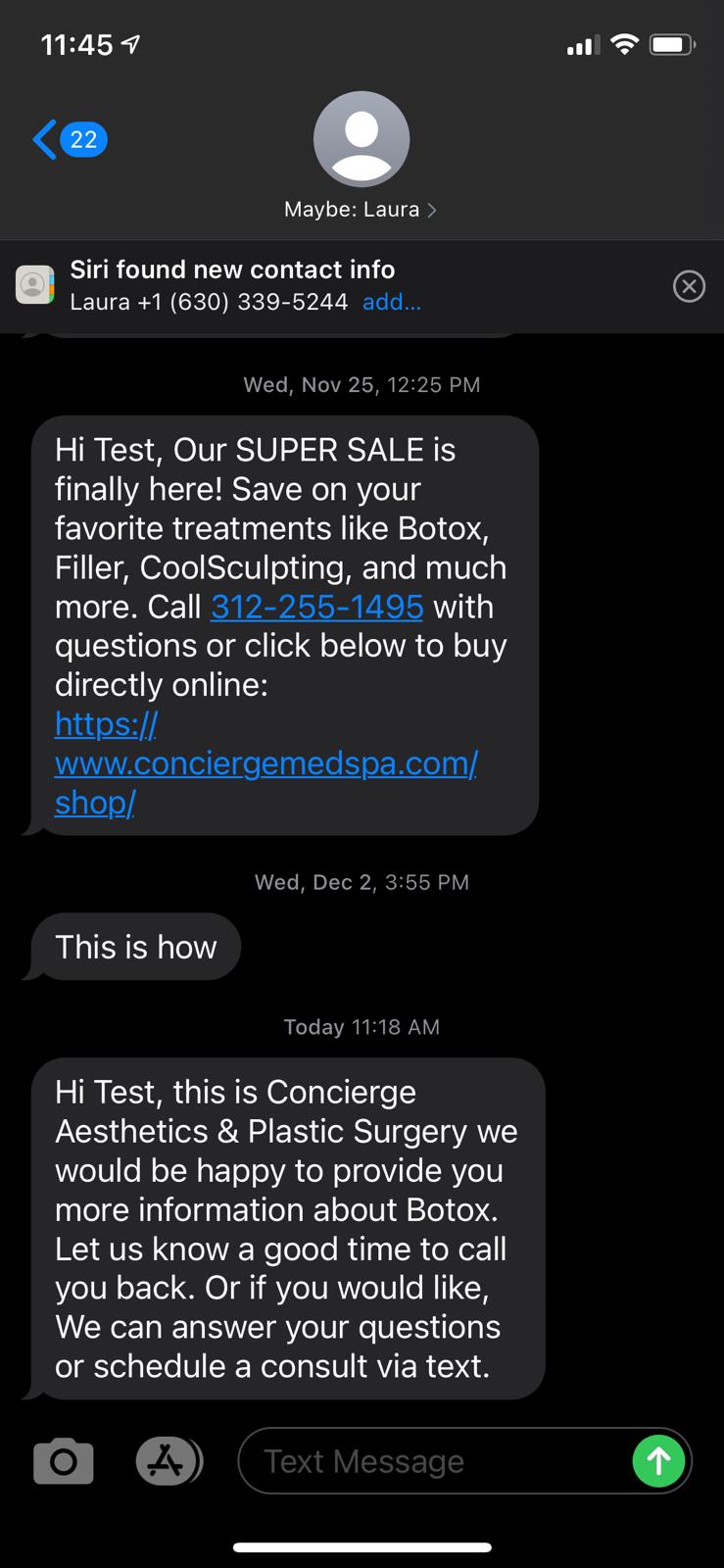The image size is (724, 1568).
Task: Go back to the messages list
Action: 69,139
